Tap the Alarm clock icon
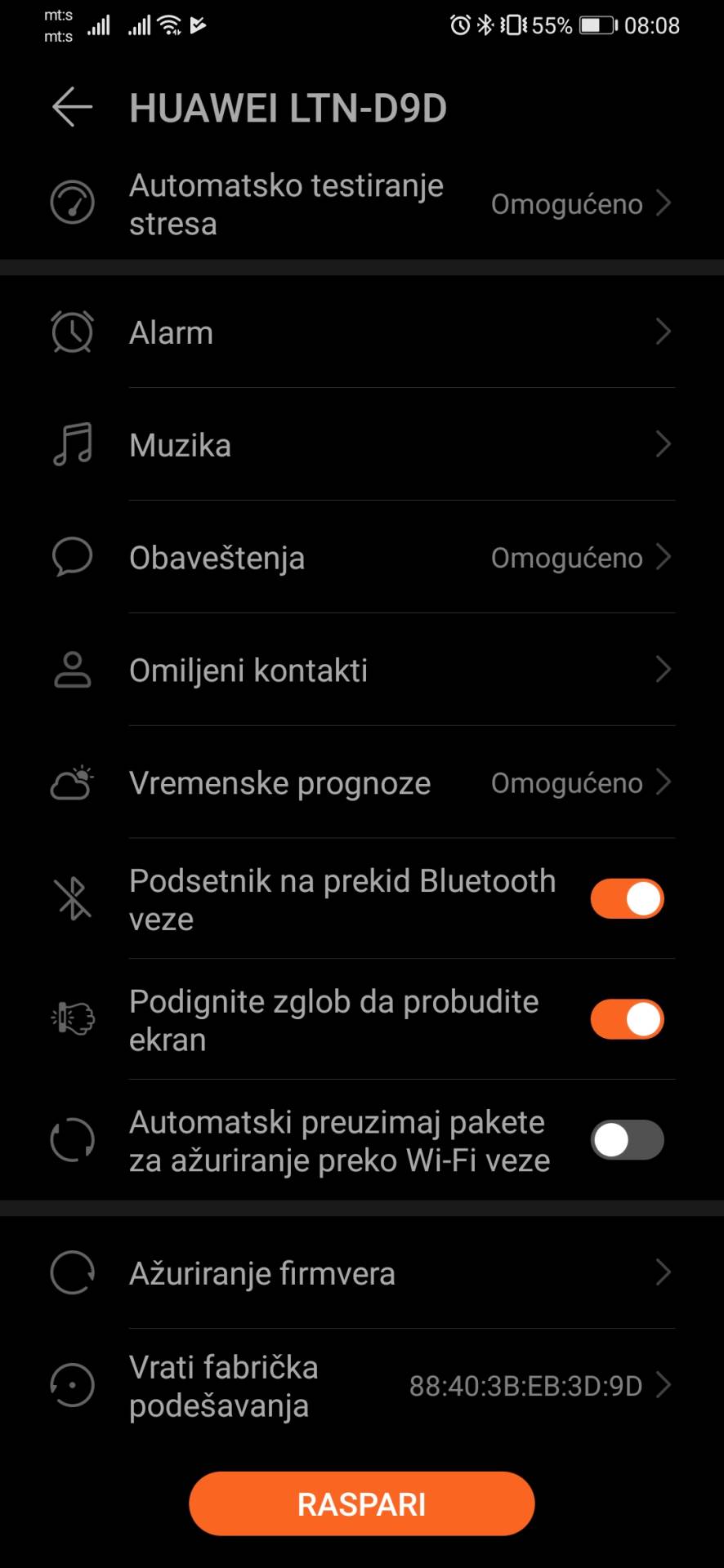Image resolution: width=724 pixels, height=1568 pixels. [72, 332]
